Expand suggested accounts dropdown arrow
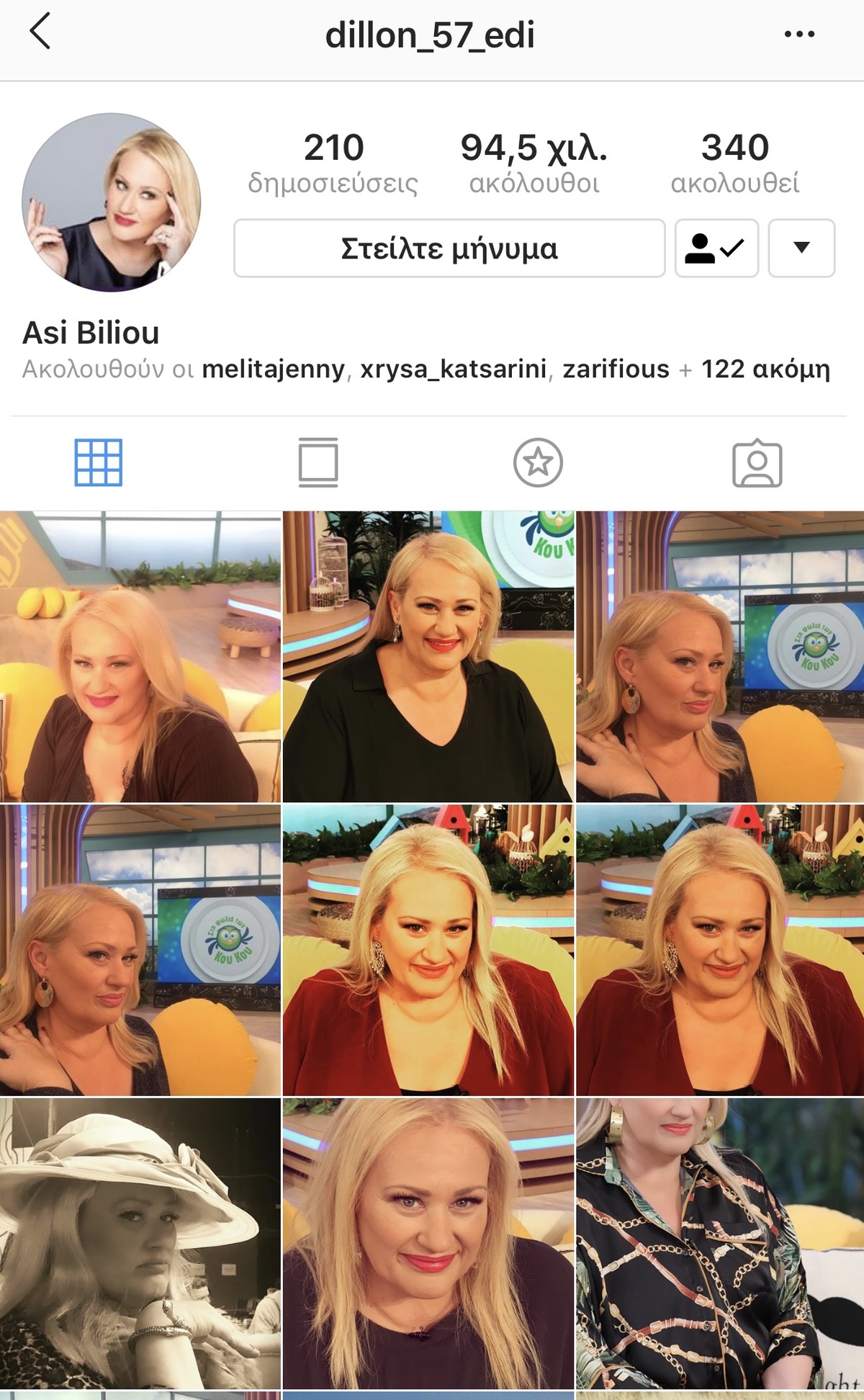This screenshot has width=864, height=1400. coord(801,248)
